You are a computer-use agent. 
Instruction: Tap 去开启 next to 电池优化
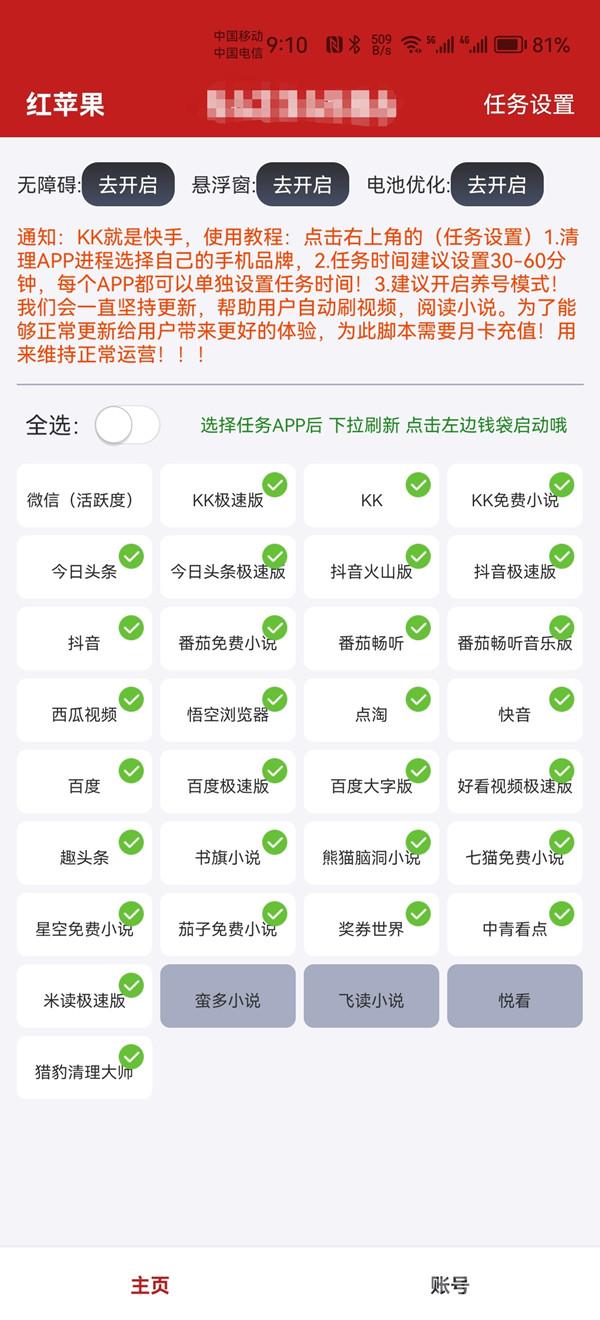click(x=497, y=185)
